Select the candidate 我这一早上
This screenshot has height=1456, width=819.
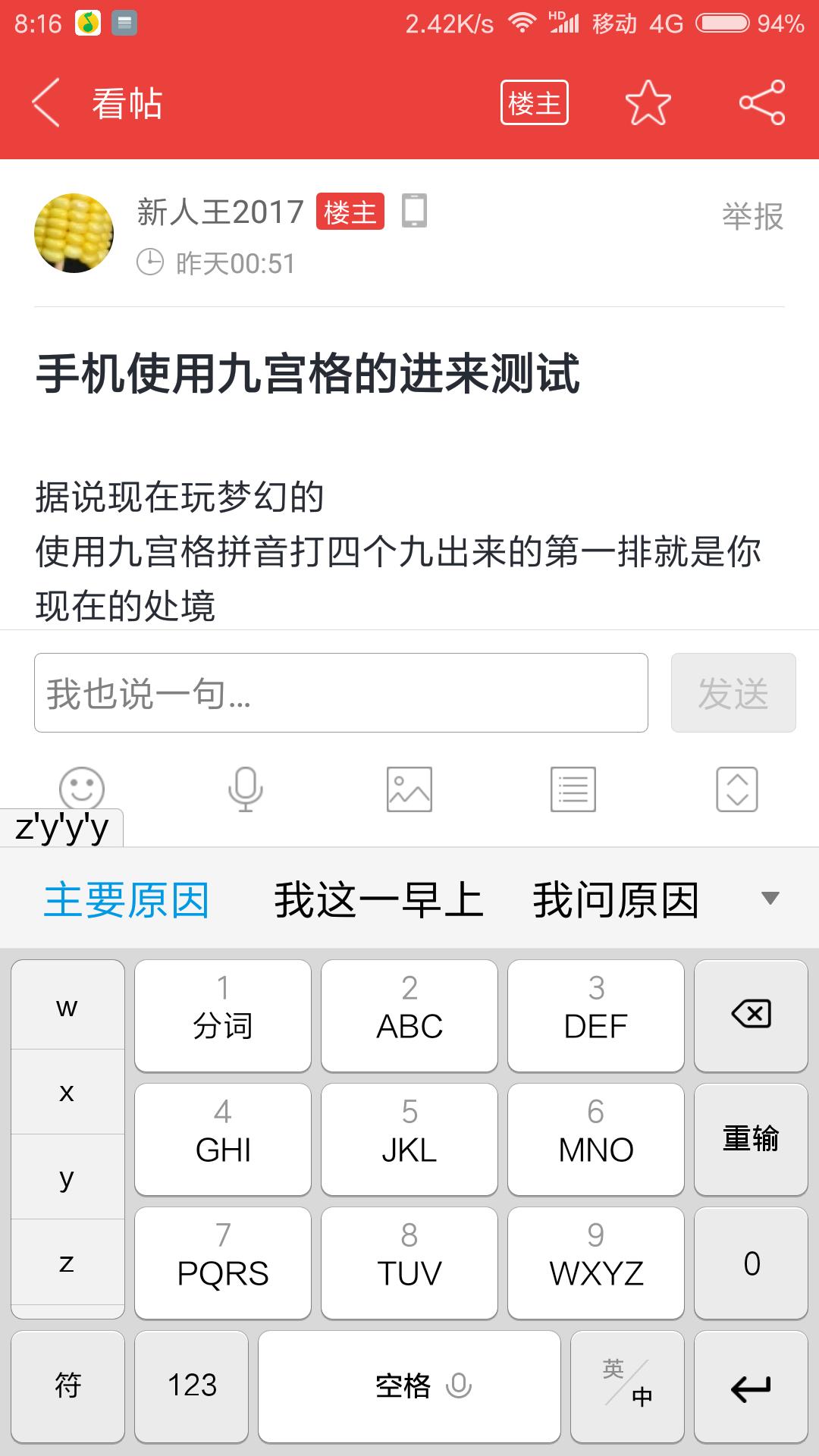(x=378, y=900)
